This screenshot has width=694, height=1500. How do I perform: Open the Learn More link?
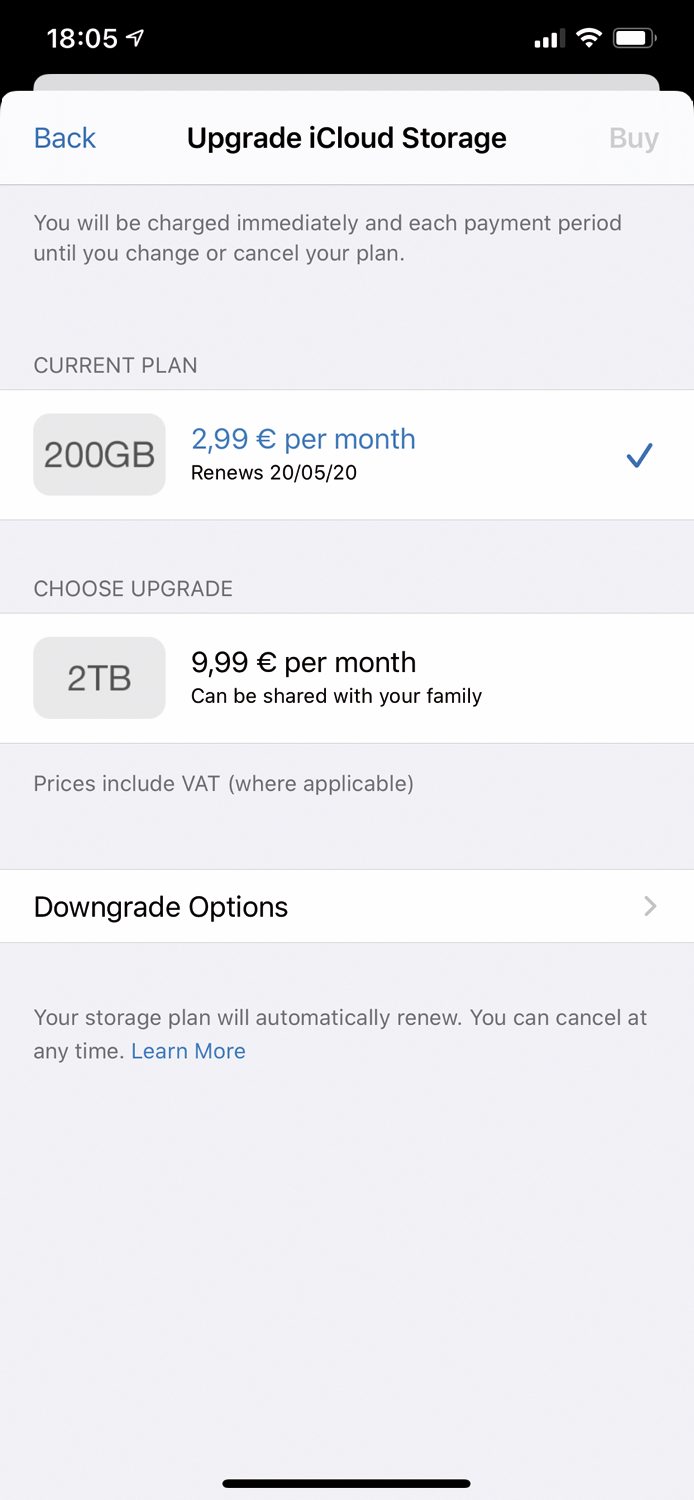tap(188, 1051)
